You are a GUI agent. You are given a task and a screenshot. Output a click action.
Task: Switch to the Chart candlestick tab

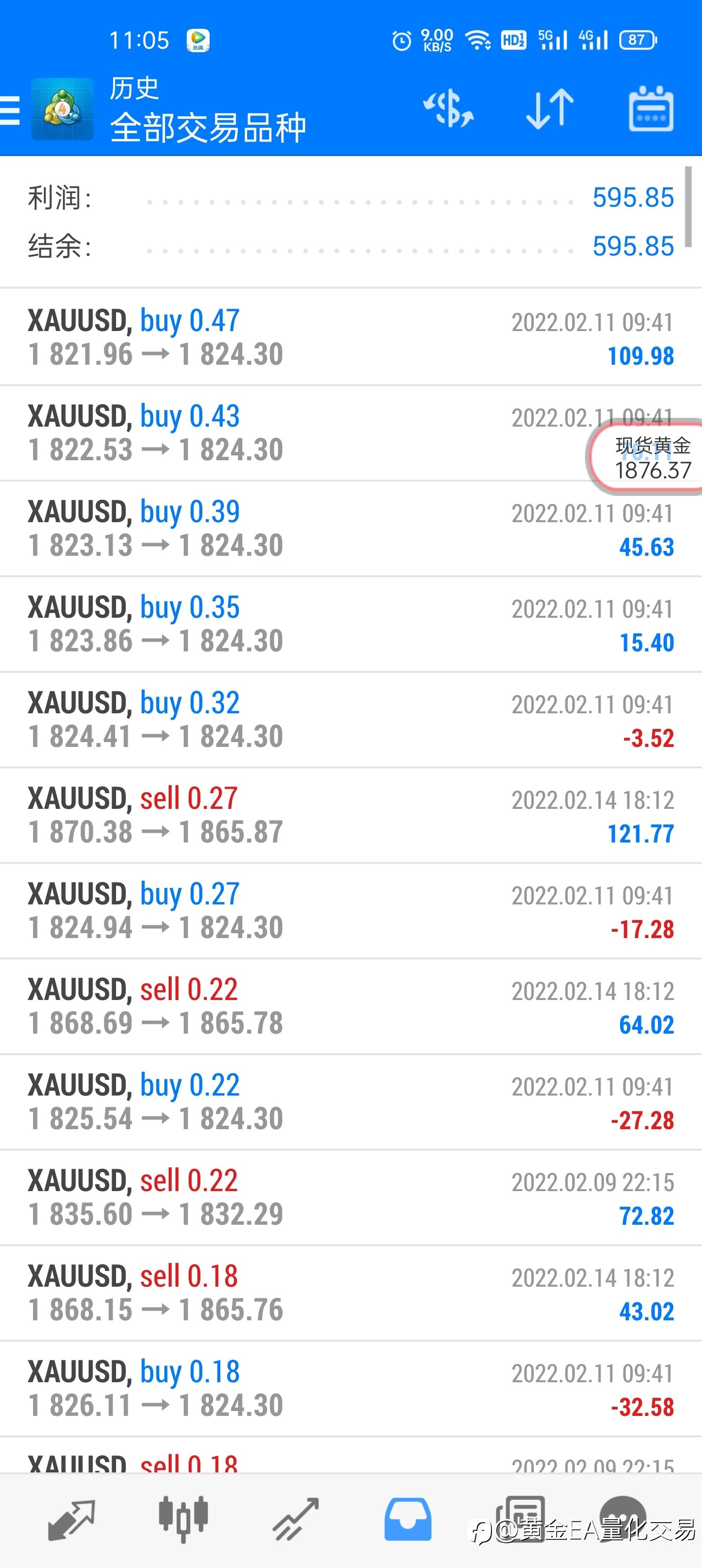pos(183,1520)
